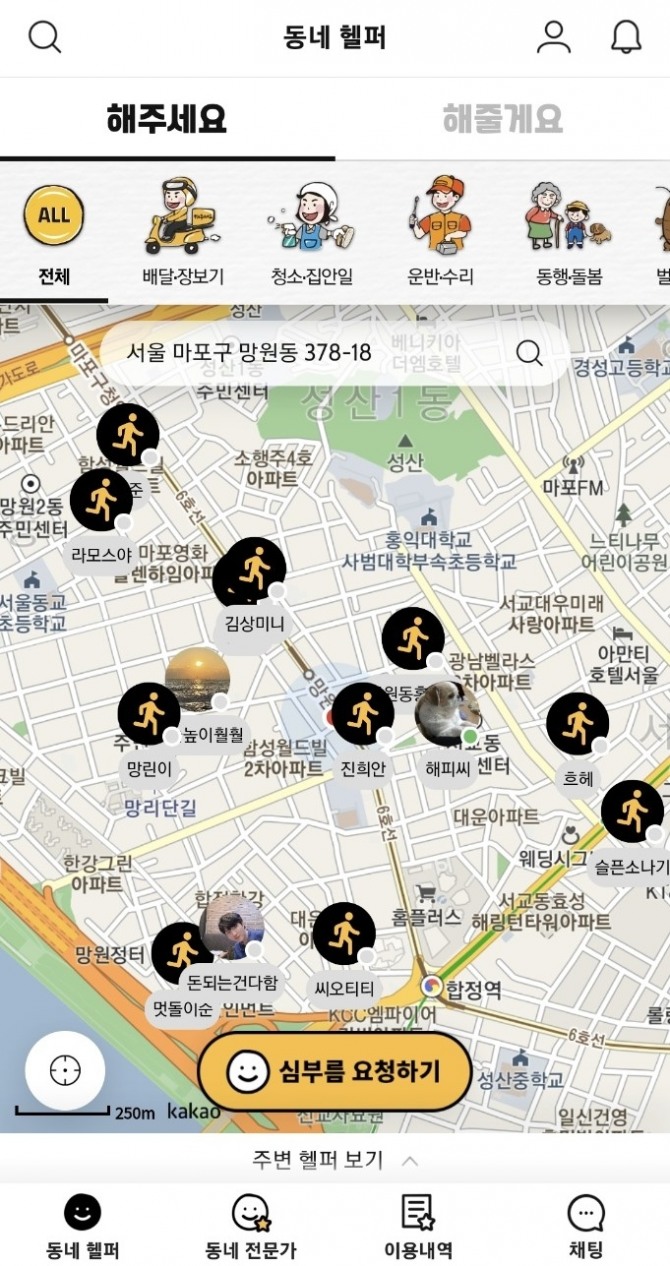Go to 이용내역 tab
This screenshot has height=1266, width=670.
point(418,1226)
